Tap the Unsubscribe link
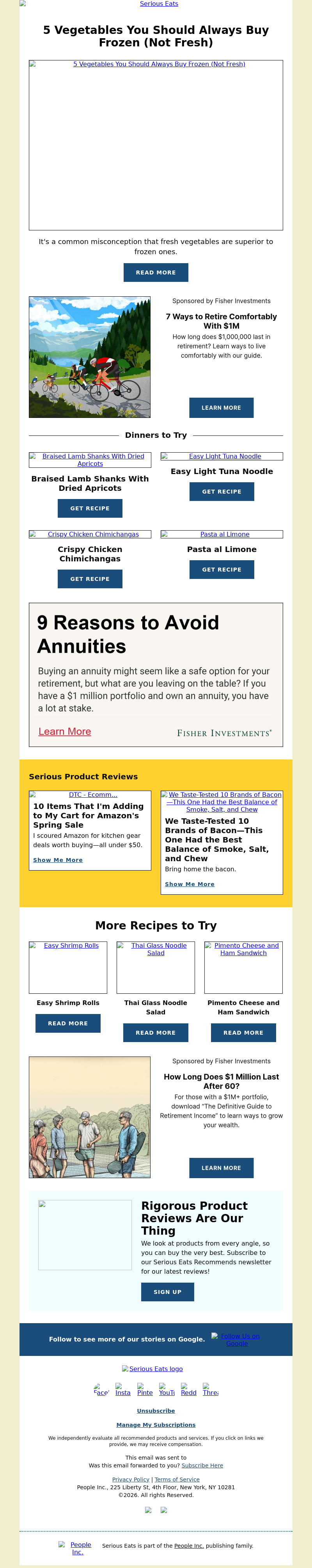 [x=155, y=1410]
